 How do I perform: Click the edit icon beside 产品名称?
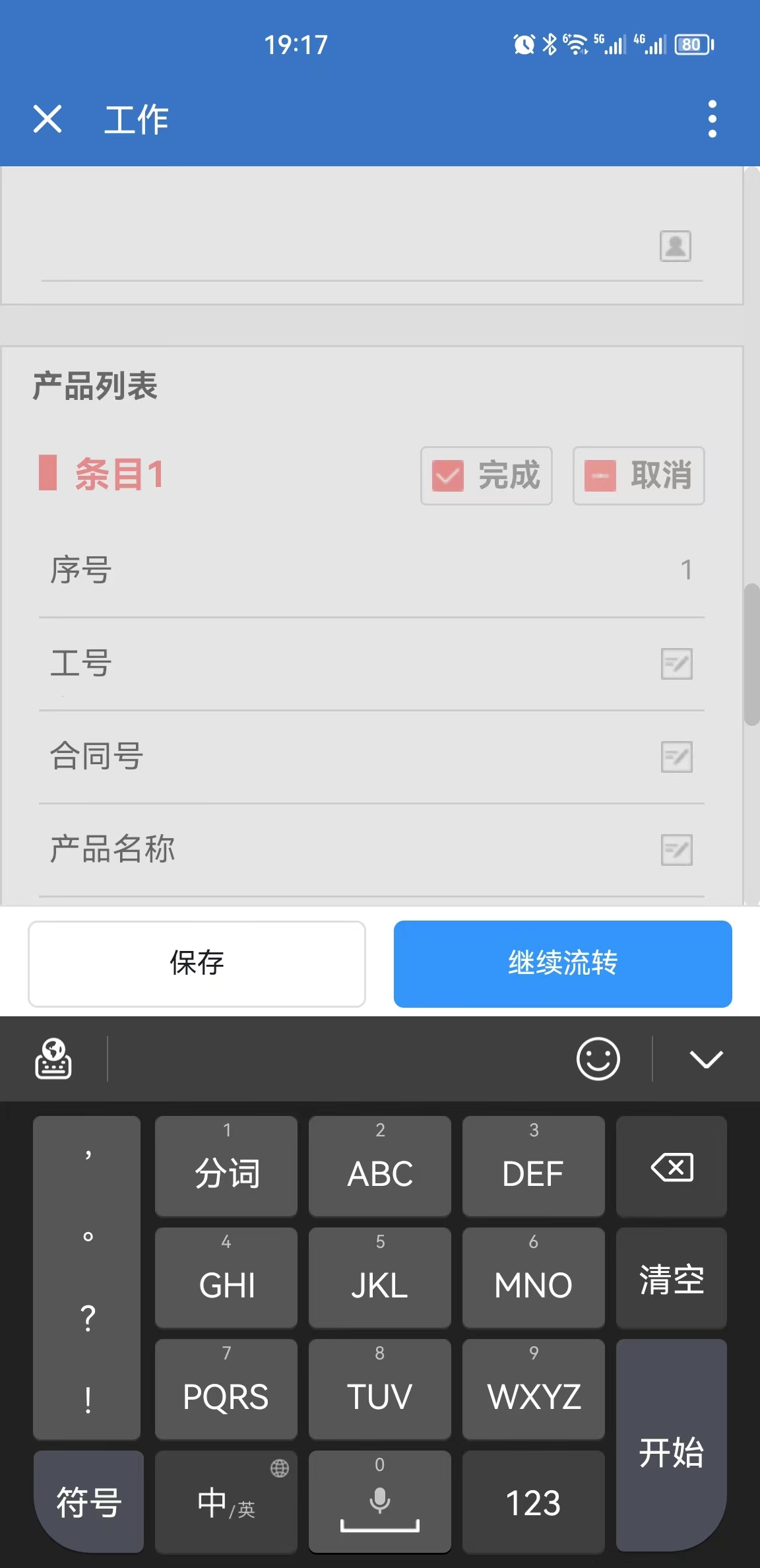pyautogui.click(x=677, y=851)
